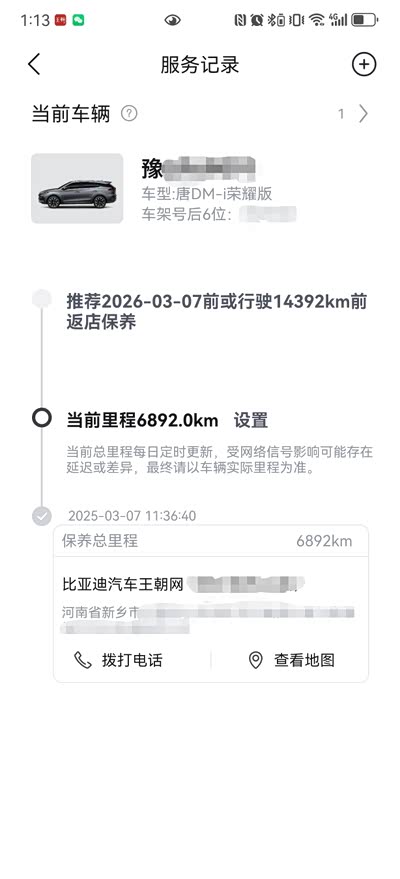Viewport: 400px width, 879px height.
Task: Open 查看地图 for the dealership
Action: coord(291,660)
